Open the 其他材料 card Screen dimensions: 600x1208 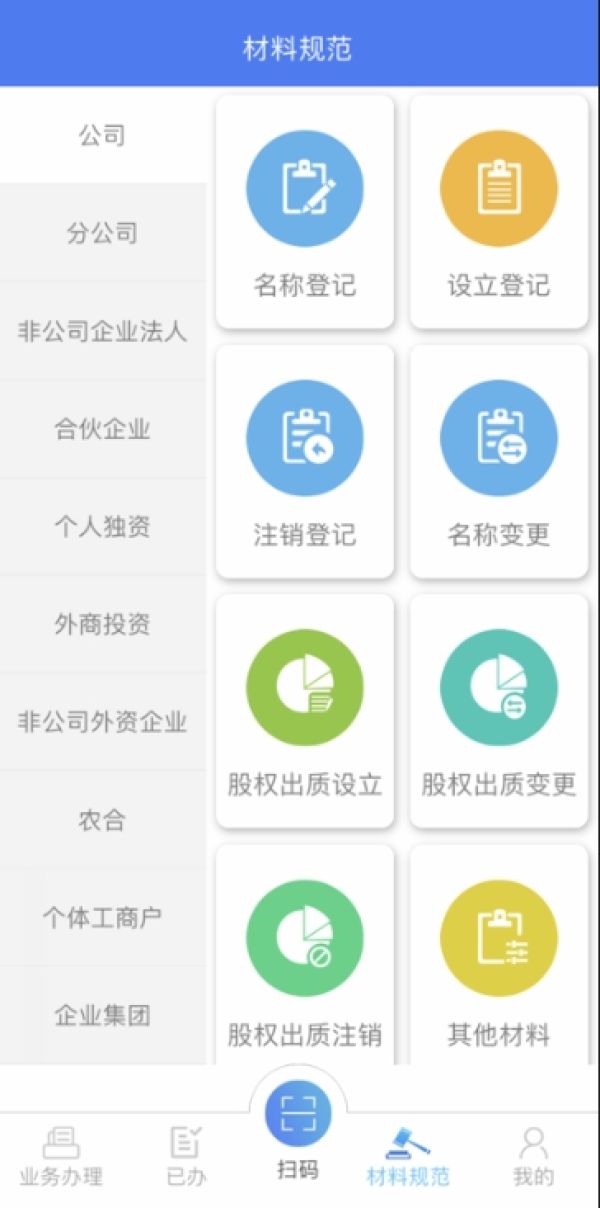click(x=499, y=955)
